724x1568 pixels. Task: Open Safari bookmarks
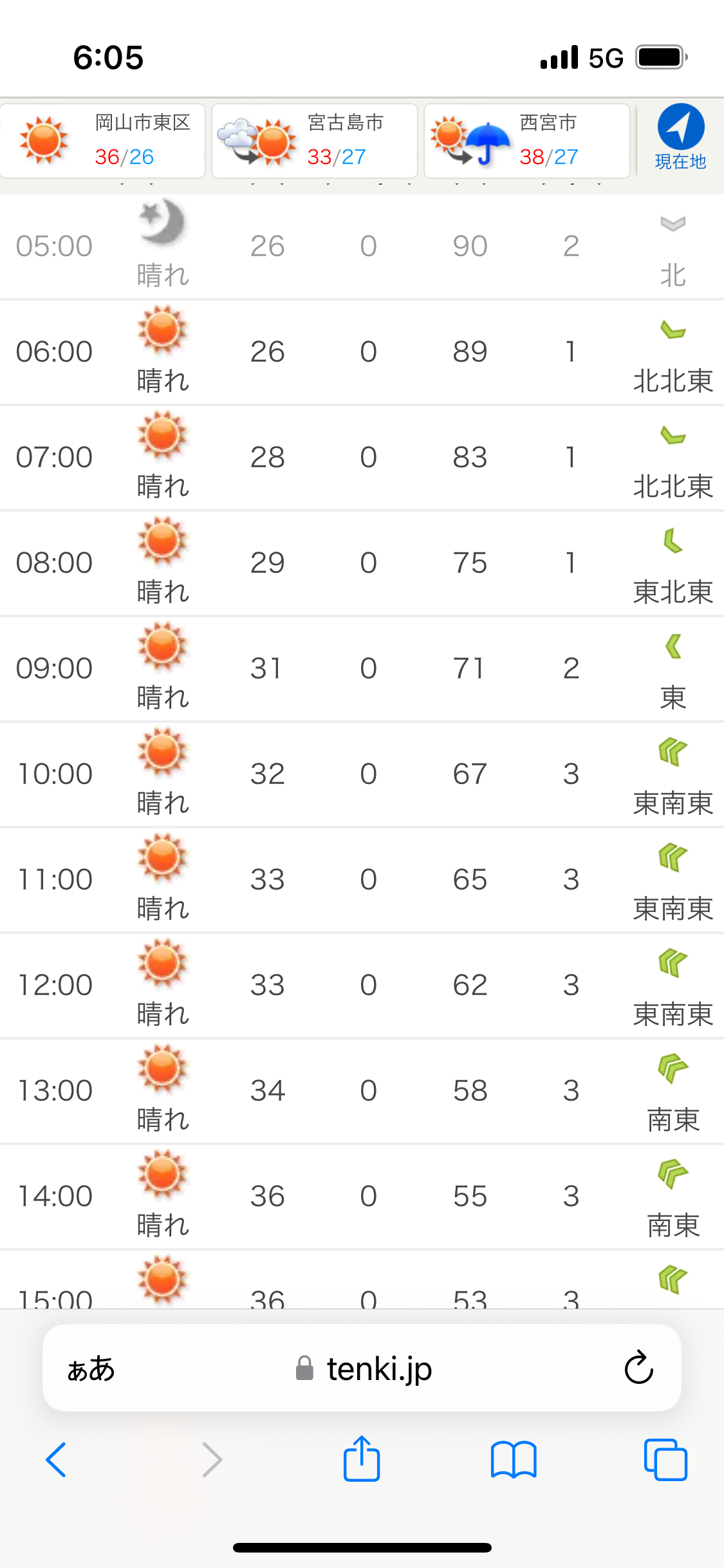514,1459
